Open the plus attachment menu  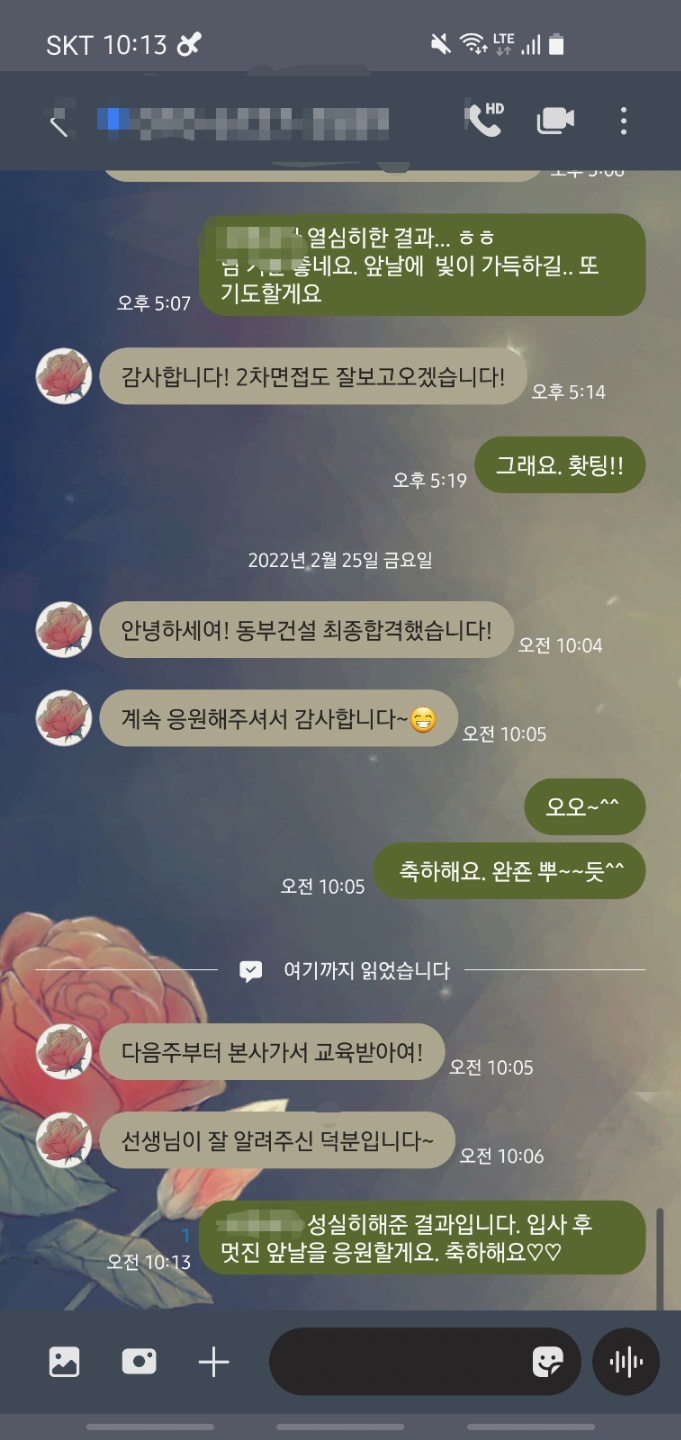[x=213, y=1361]
